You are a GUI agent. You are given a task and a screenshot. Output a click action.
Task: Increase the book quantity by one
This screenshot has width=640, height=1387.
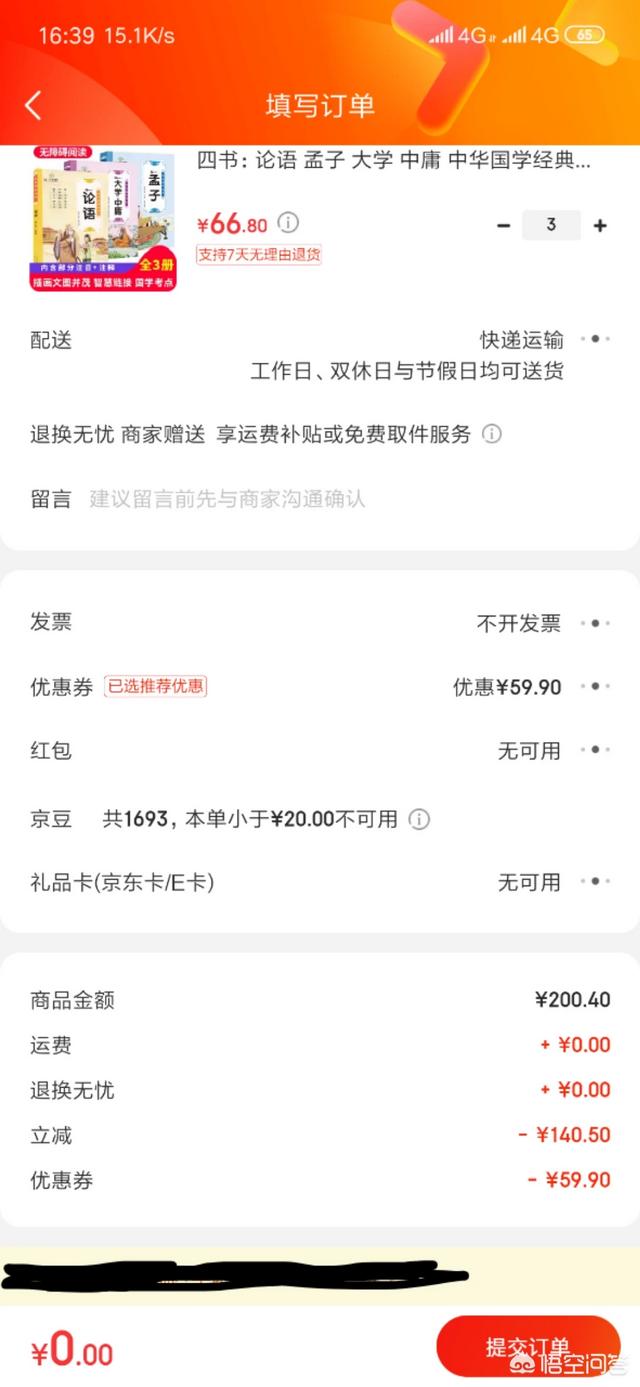click(x=600, y=226)
